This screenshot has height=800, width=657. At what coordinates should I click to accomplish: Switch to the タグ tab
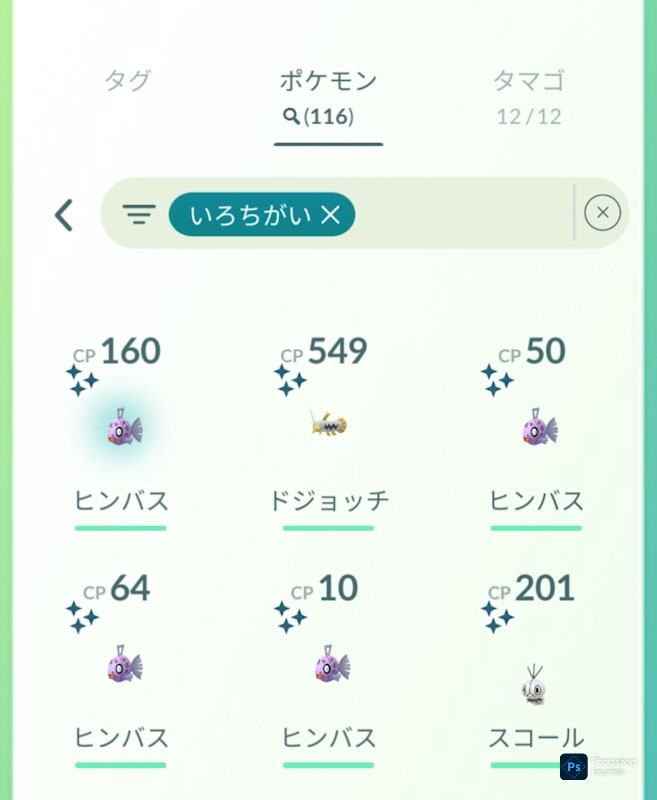pyautogui.click(x=127, y=81)
